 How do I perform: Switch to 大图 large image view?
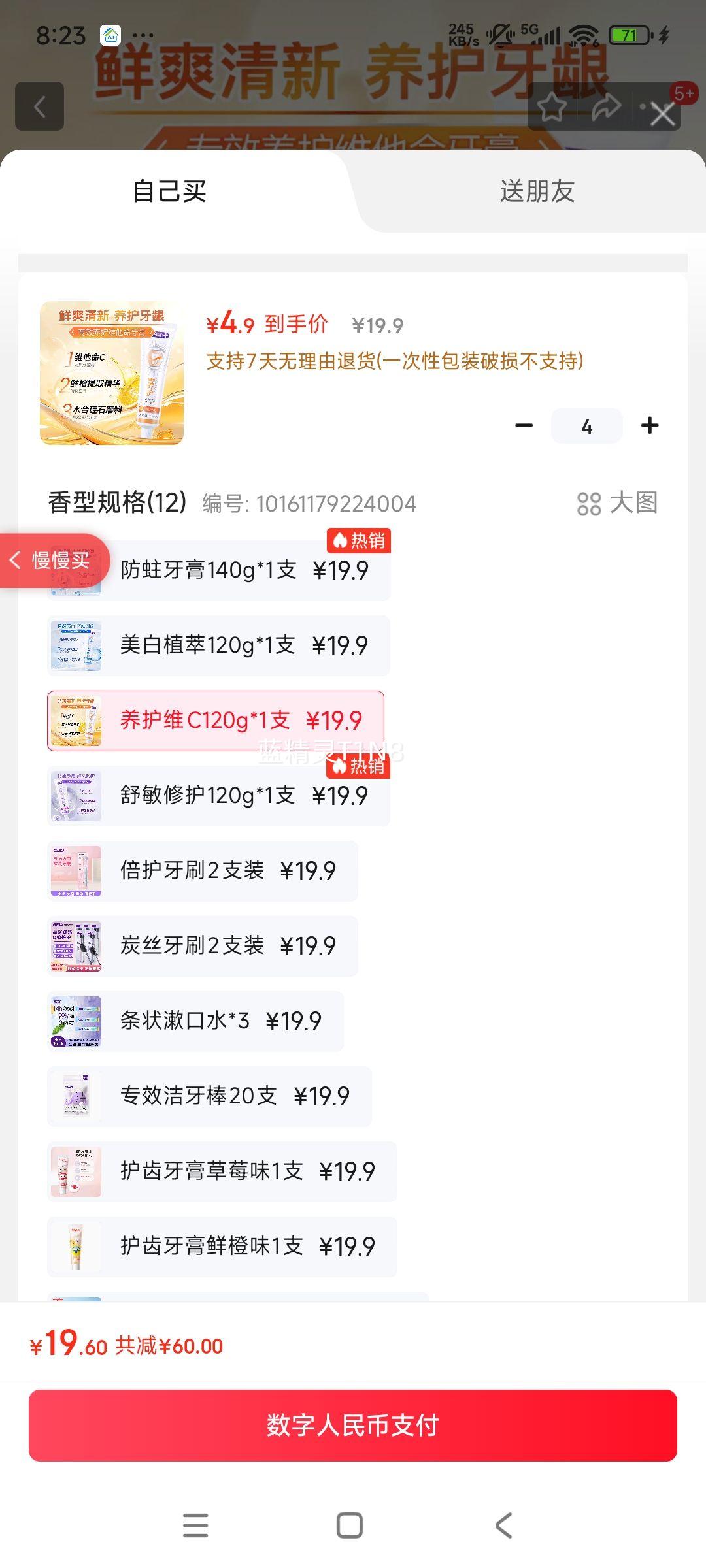617,503
